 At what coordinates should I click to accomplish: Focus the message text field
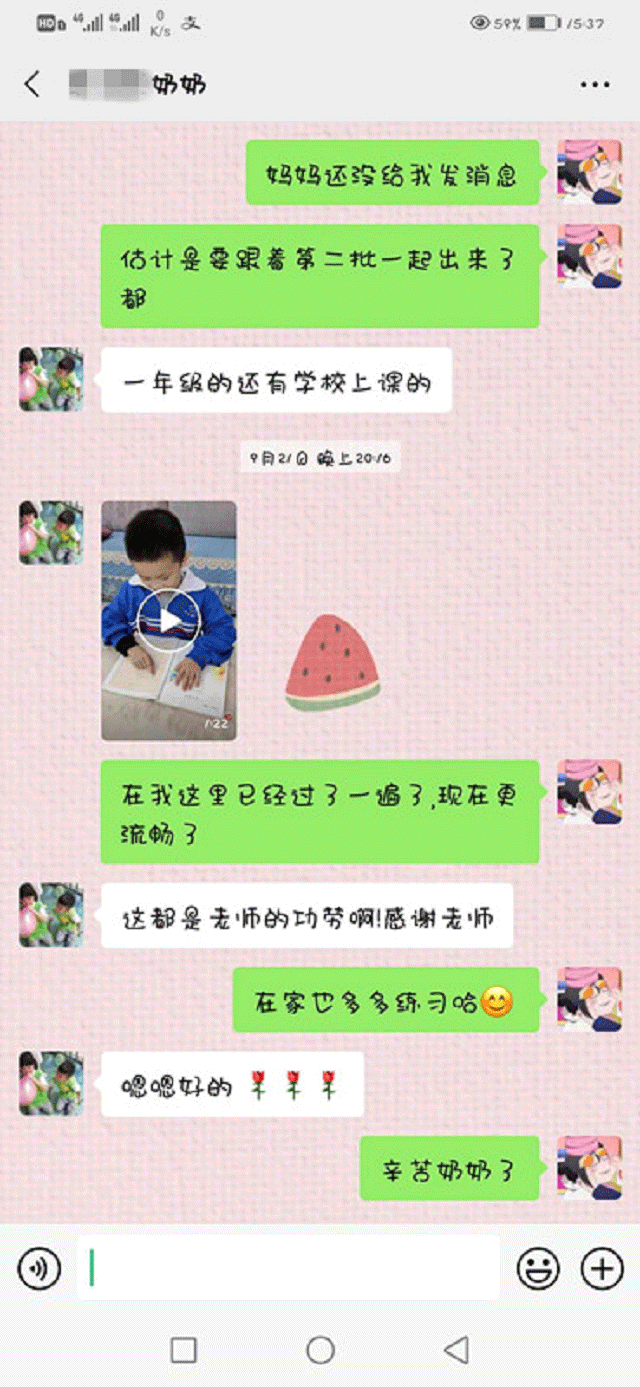288,1268
